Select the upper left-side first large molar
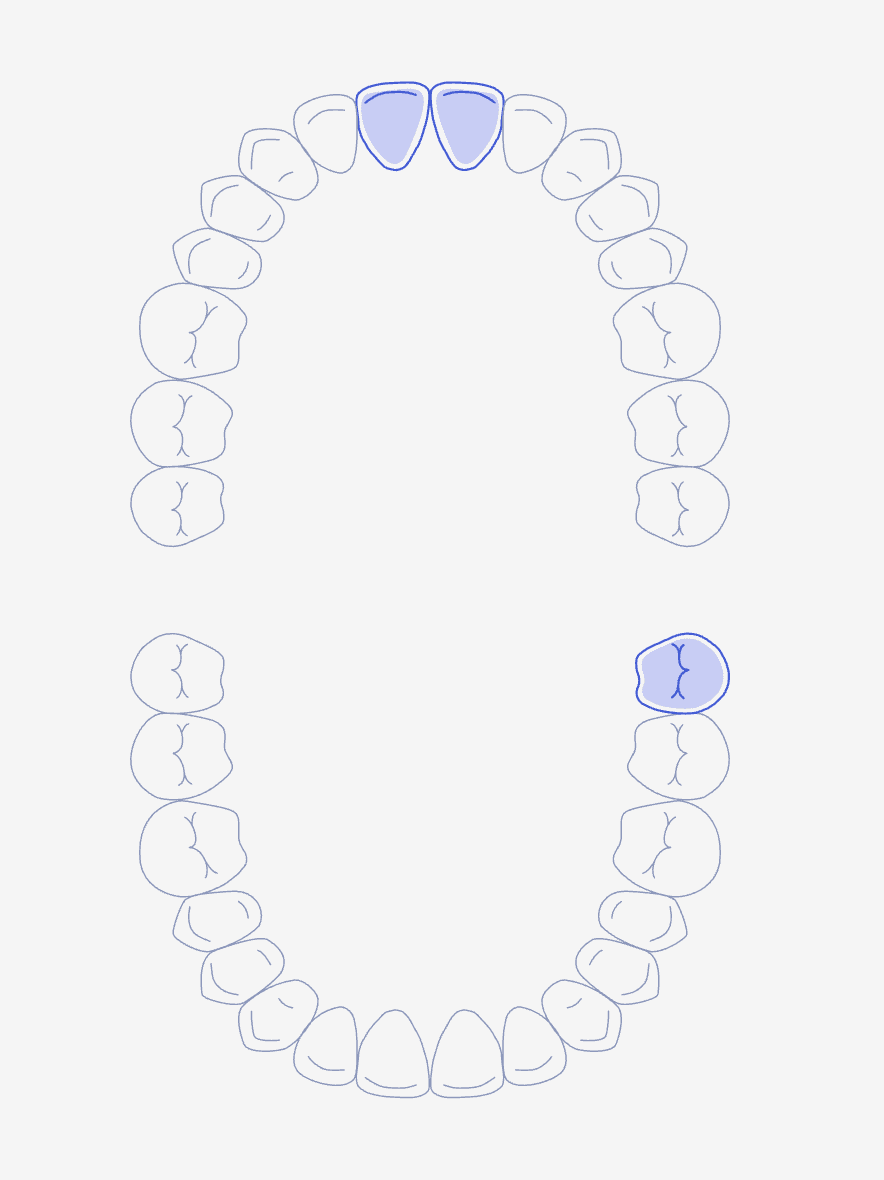884x1180 pixels. (x=192, y=331)
